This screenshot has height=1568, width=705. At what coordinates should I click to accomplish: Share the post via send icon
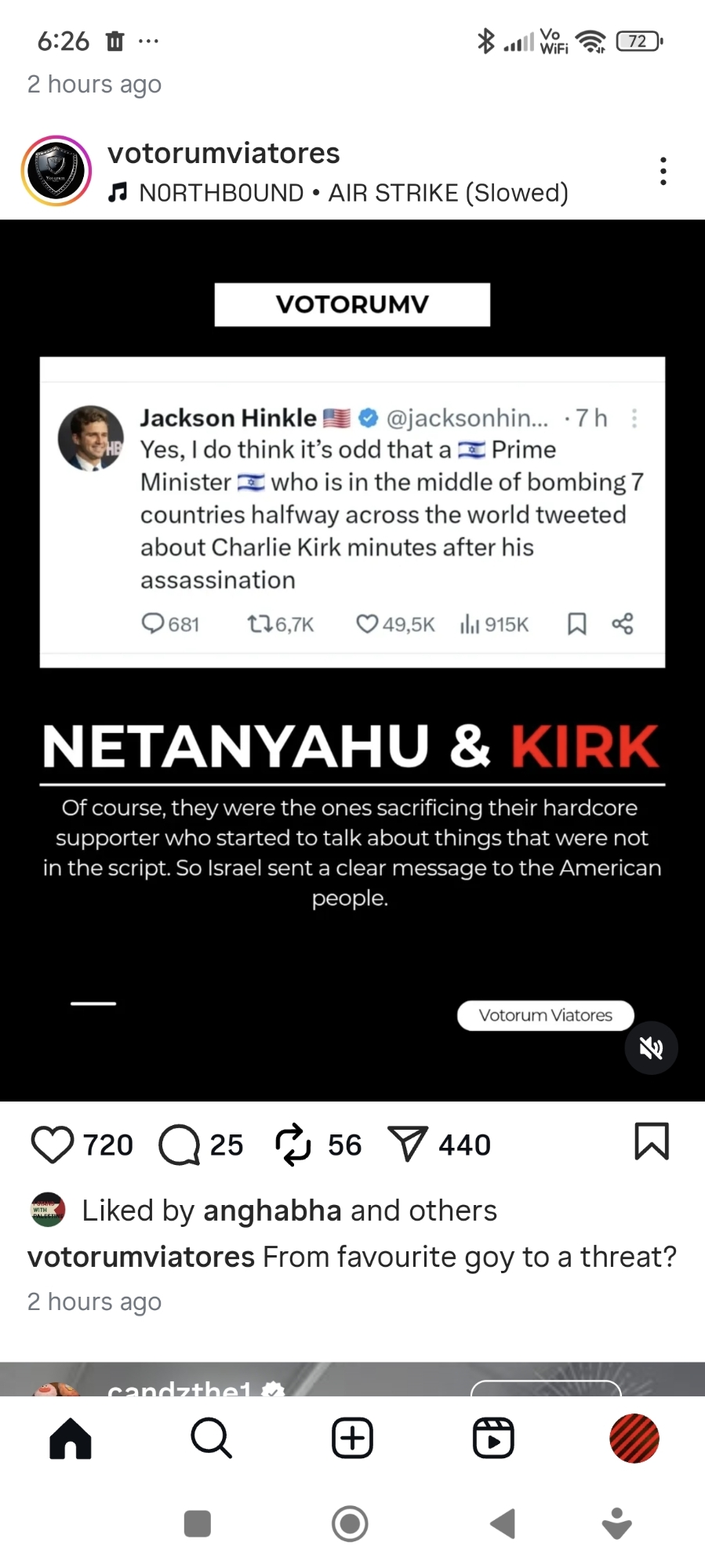click(x=408, y=1144)
